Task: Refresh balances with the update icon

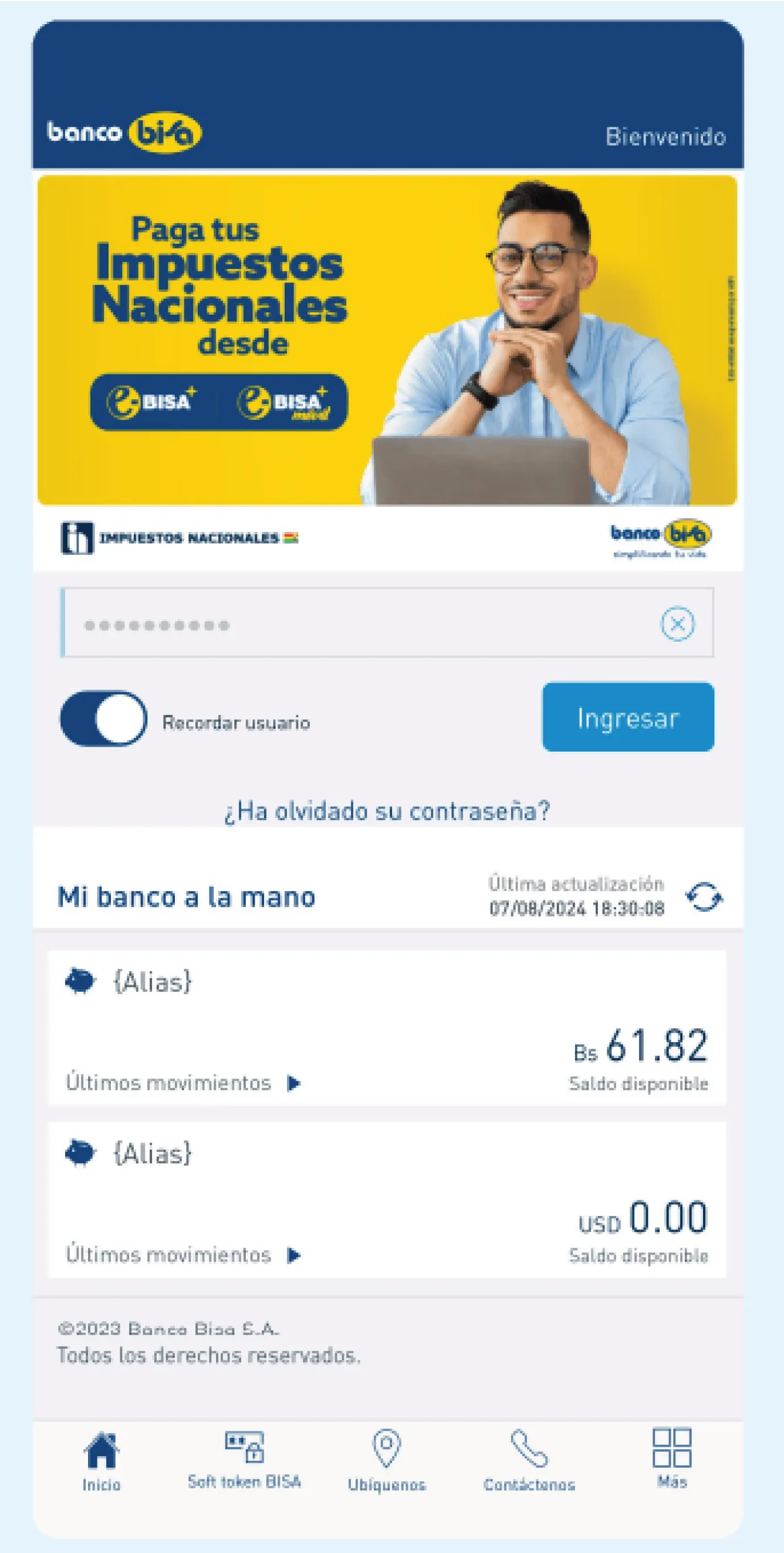Action: point(704,897)
